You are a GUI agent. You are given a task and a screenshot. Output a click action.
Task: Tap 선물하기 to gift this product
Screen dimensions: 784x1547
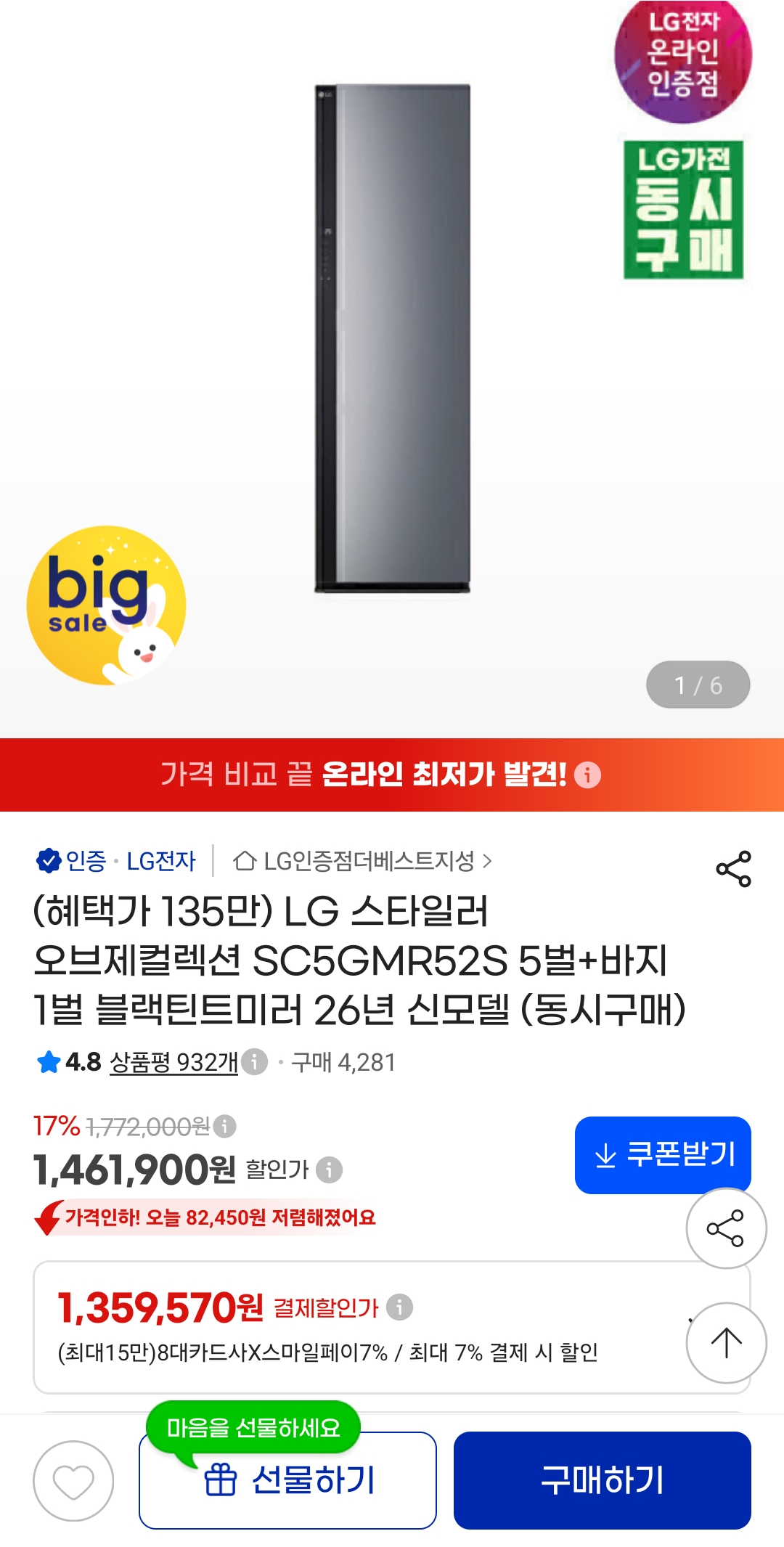click(x=287, y=1480)
